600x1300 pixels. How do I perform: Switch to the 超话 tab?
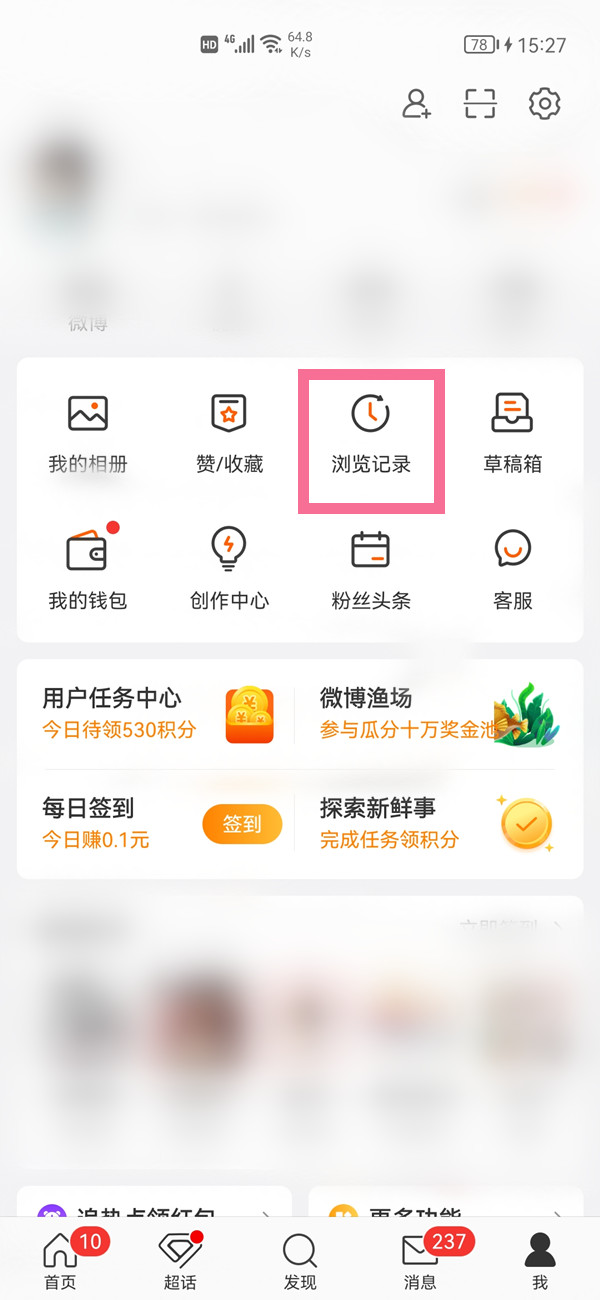(180, 1260)
